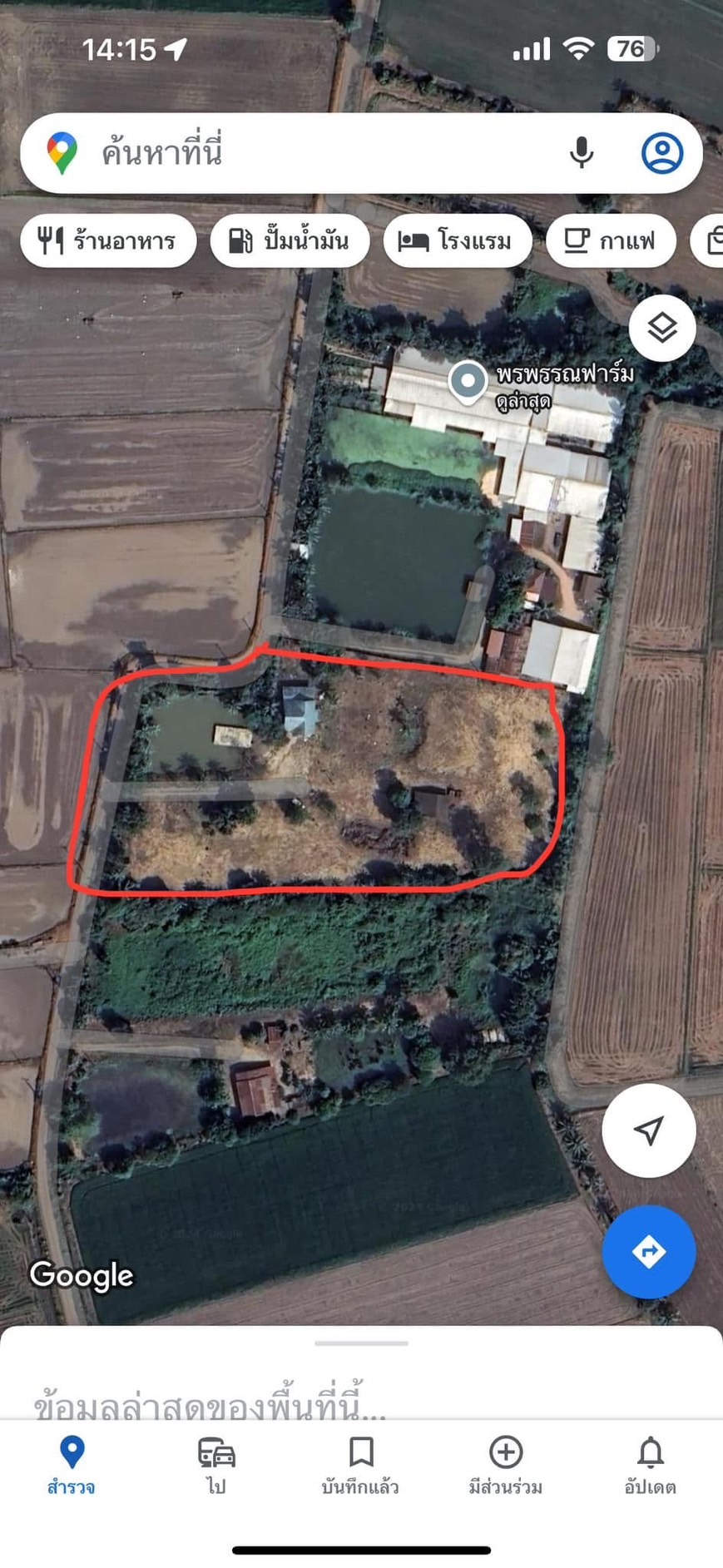Open directions with the blue arrow button
Image resolution: width=723 pixels, height=1568 pixels.
click(649, 1251)
